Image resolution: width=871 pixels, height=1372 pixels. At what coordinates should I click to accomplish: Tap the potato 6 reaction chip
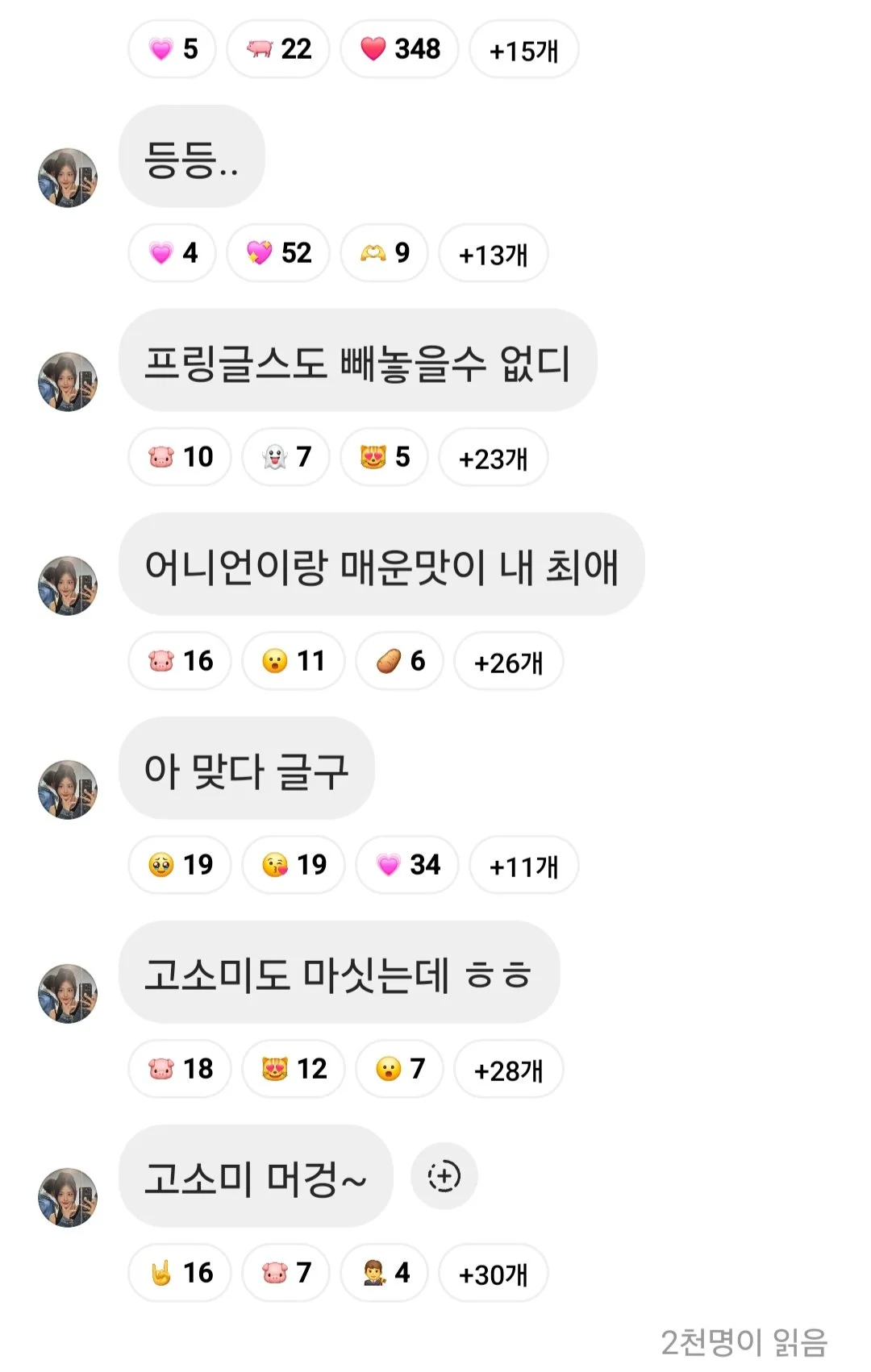(400, 661)
